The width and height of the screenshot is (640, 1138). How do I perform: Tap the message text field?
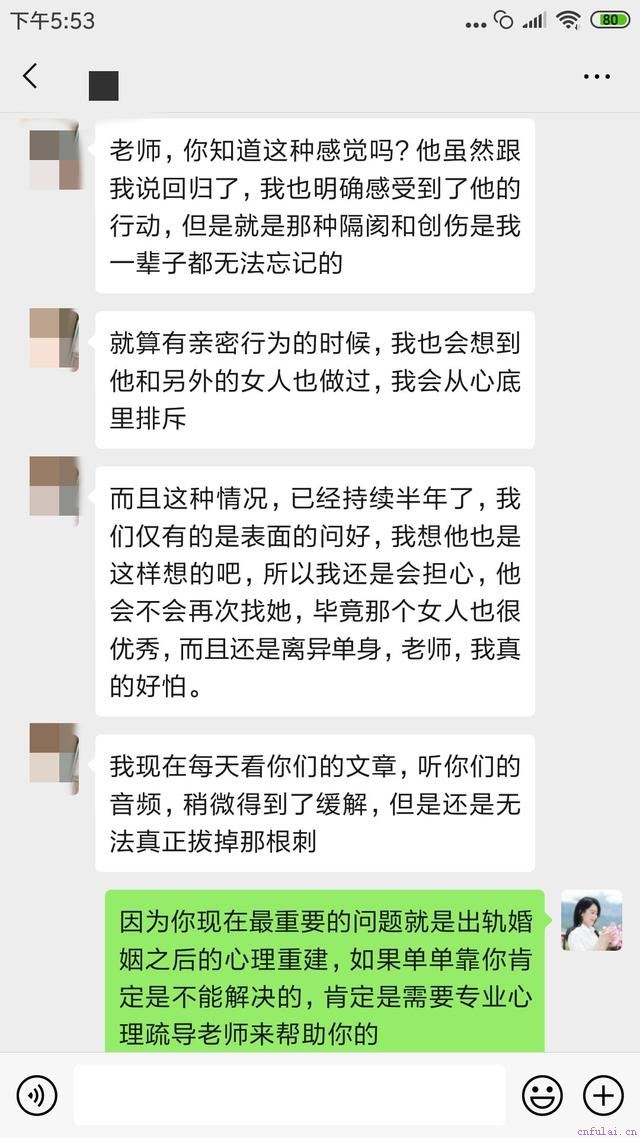tap(289, 1096)
